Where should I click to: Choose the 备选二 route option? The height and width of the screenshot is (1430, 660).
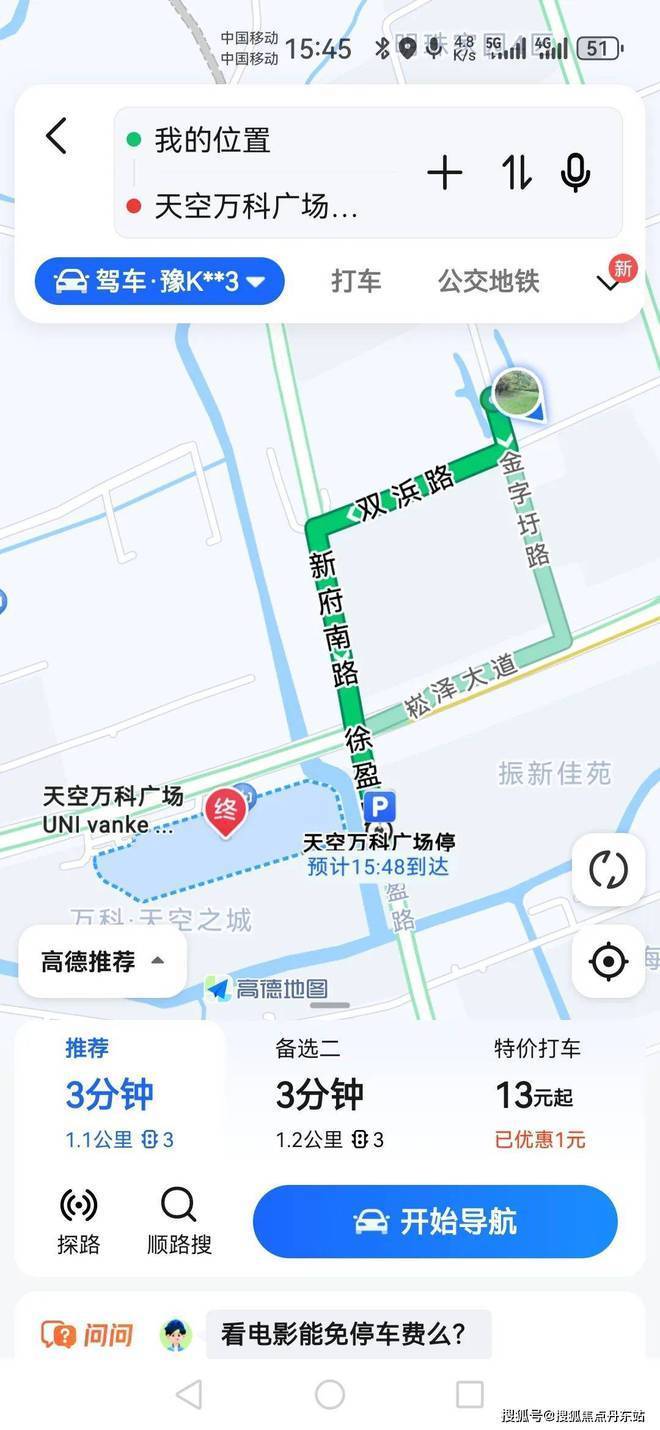329,1096
